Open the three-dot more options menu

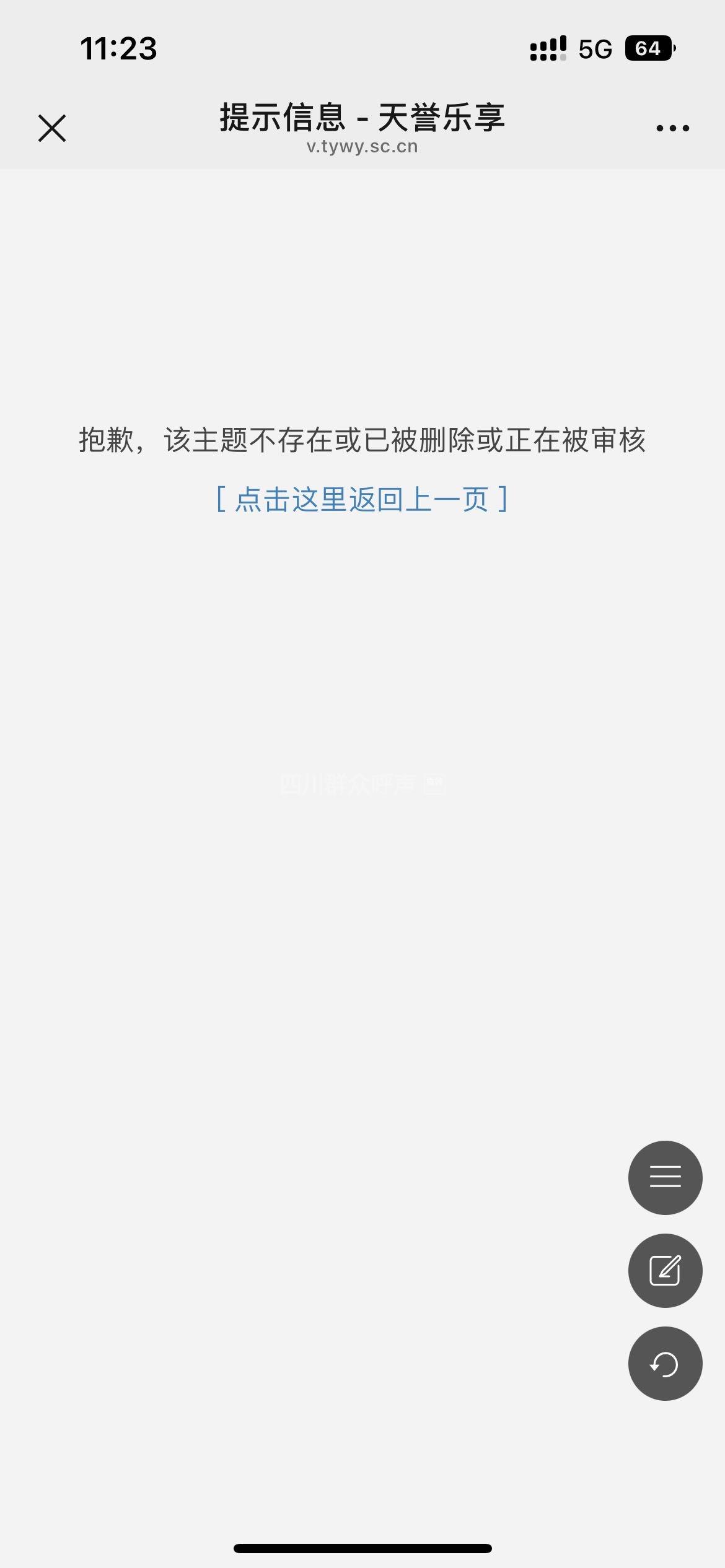(672, 128)
